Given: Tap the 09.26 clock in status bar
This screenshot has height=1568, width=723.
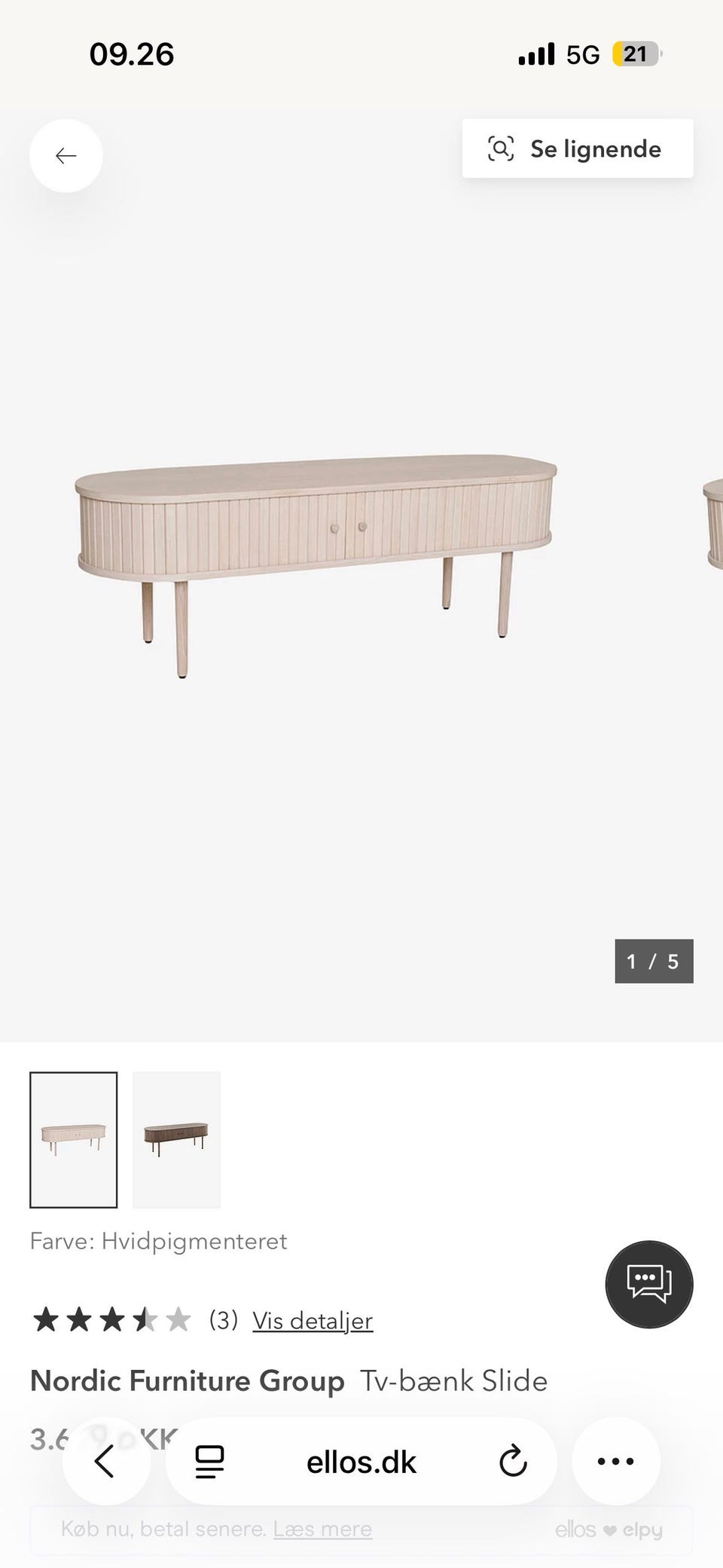Looking at the screenshot, I should pyautogui.click(x=132, y=53).
